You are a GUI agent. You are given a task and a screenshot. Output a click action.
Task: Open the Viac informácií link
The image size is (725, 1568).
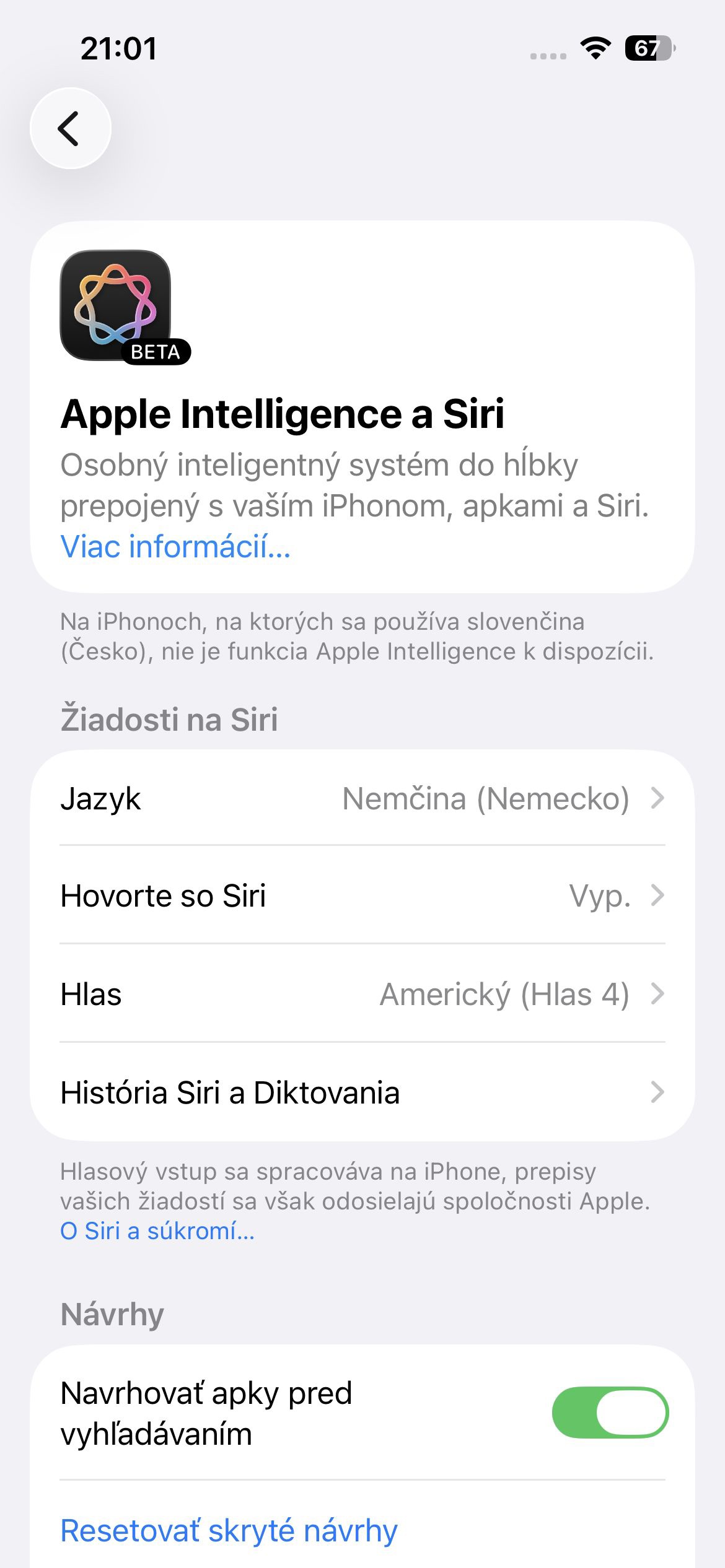175,547
